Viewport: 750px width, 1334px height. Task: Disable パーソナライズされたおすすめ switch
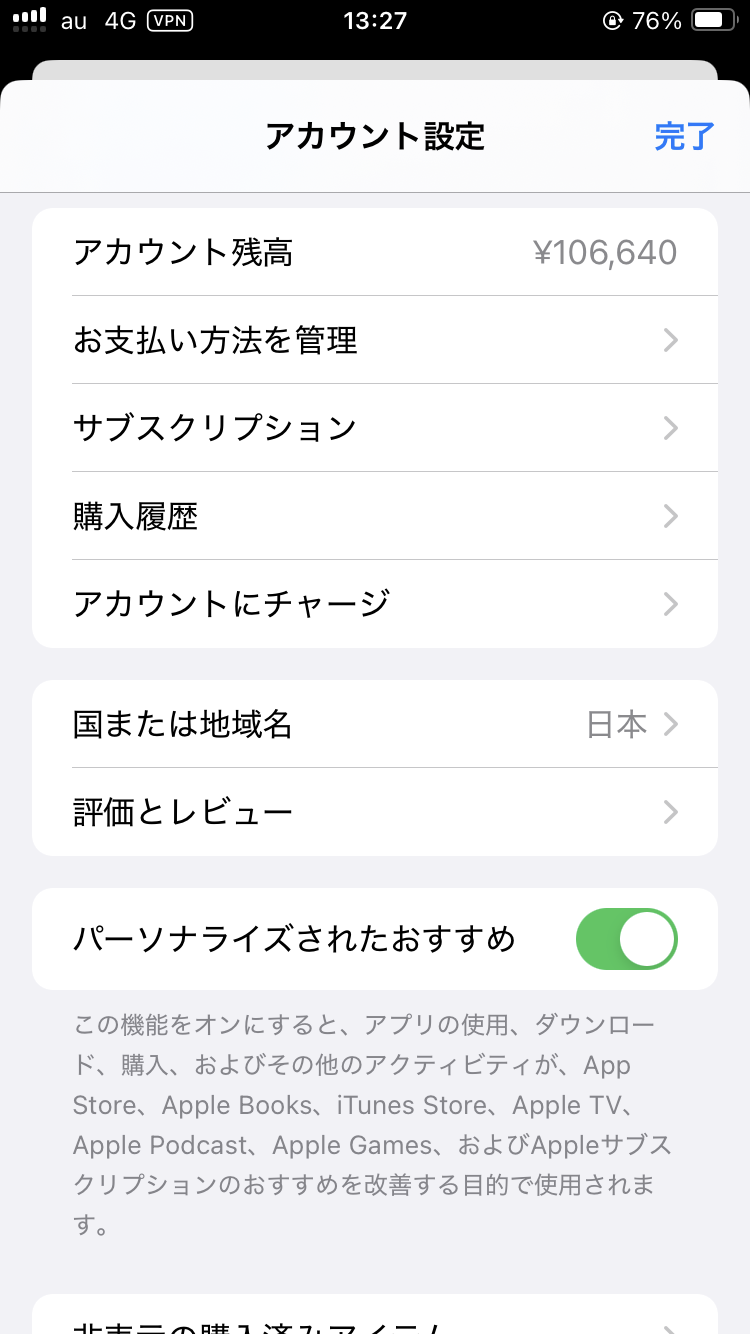click(x=626, y=939)
